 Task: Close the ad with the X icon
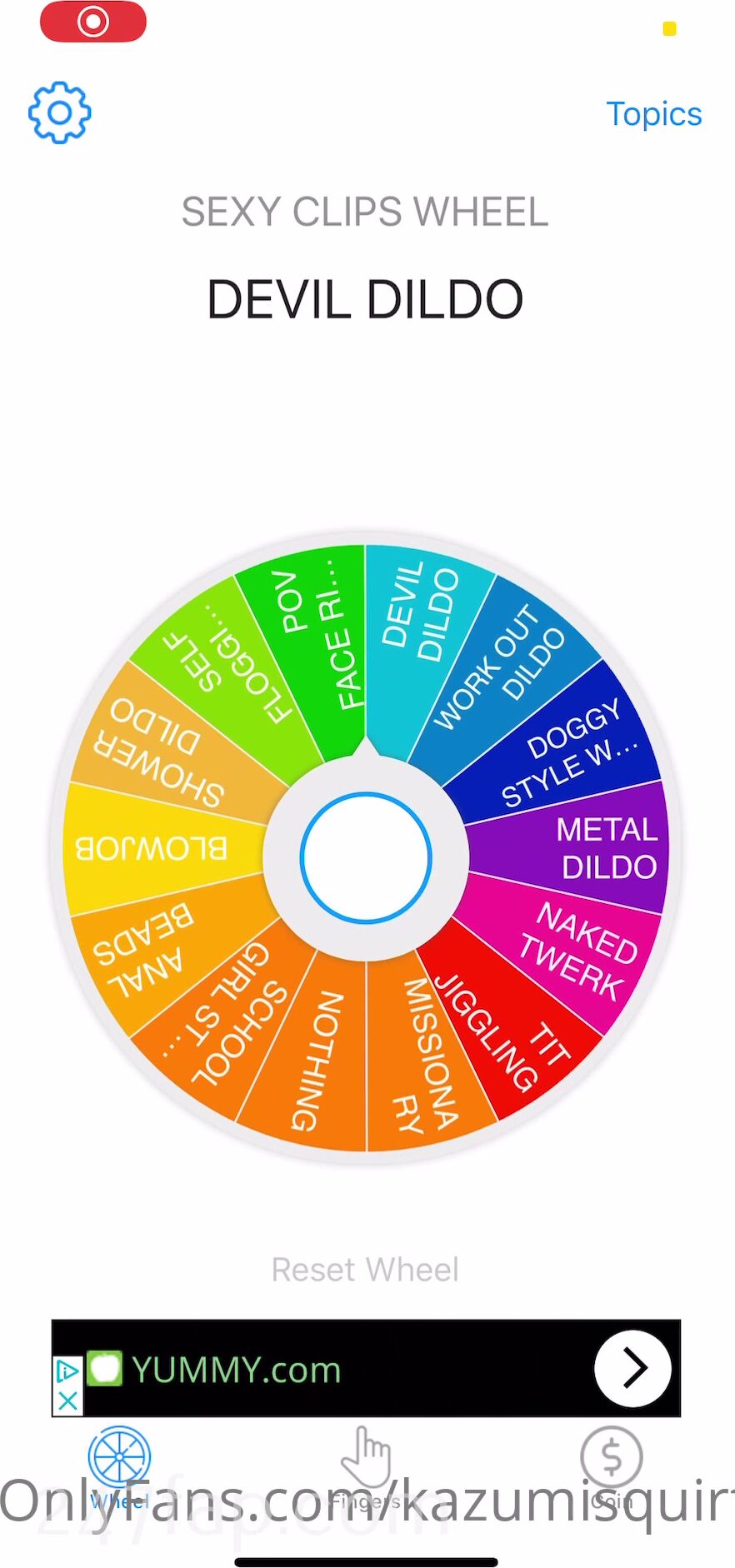(x=68, y=1401)
